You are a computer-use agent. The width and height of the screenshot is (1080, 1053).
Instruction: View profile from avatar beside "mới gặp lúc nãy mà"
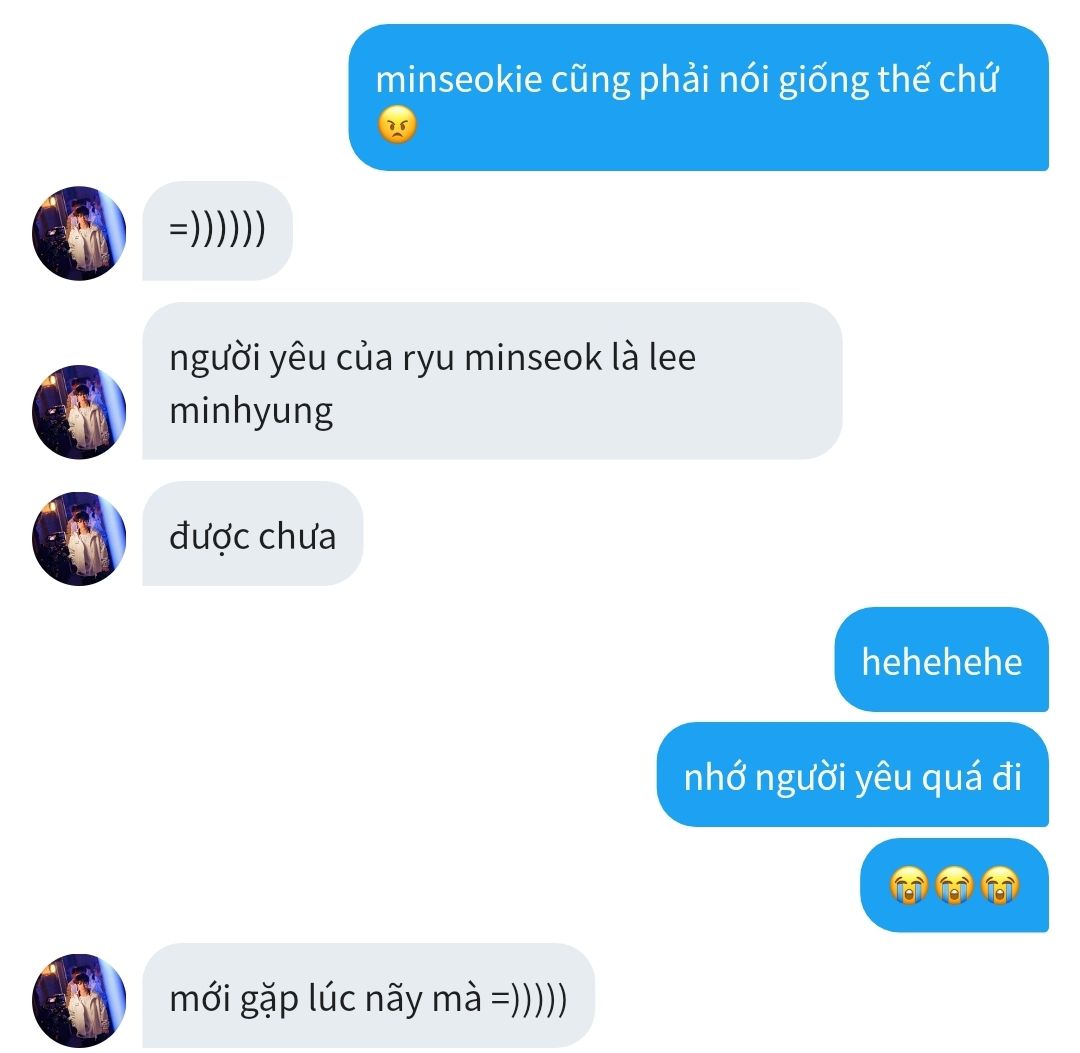80,999
